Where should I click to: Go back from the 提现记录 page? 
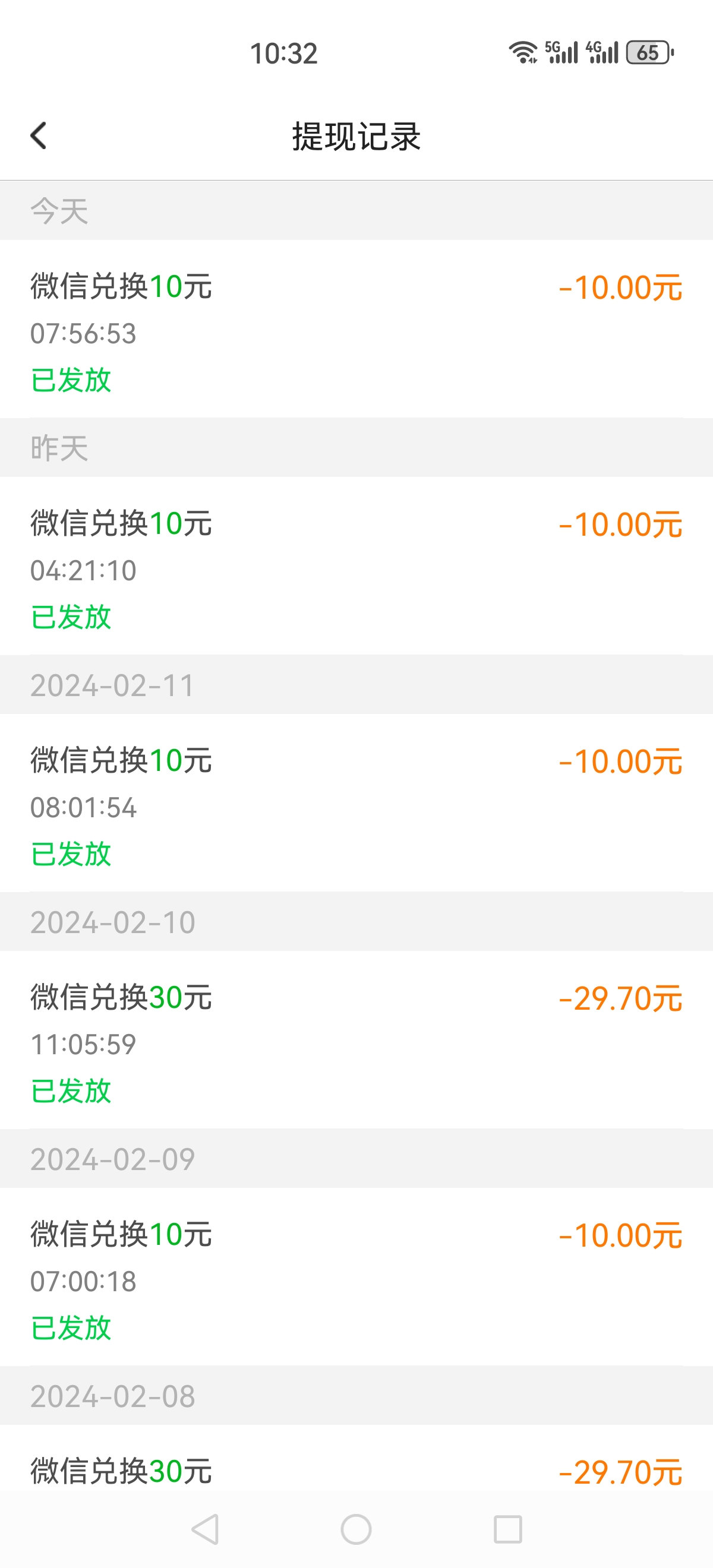point(39,136)
